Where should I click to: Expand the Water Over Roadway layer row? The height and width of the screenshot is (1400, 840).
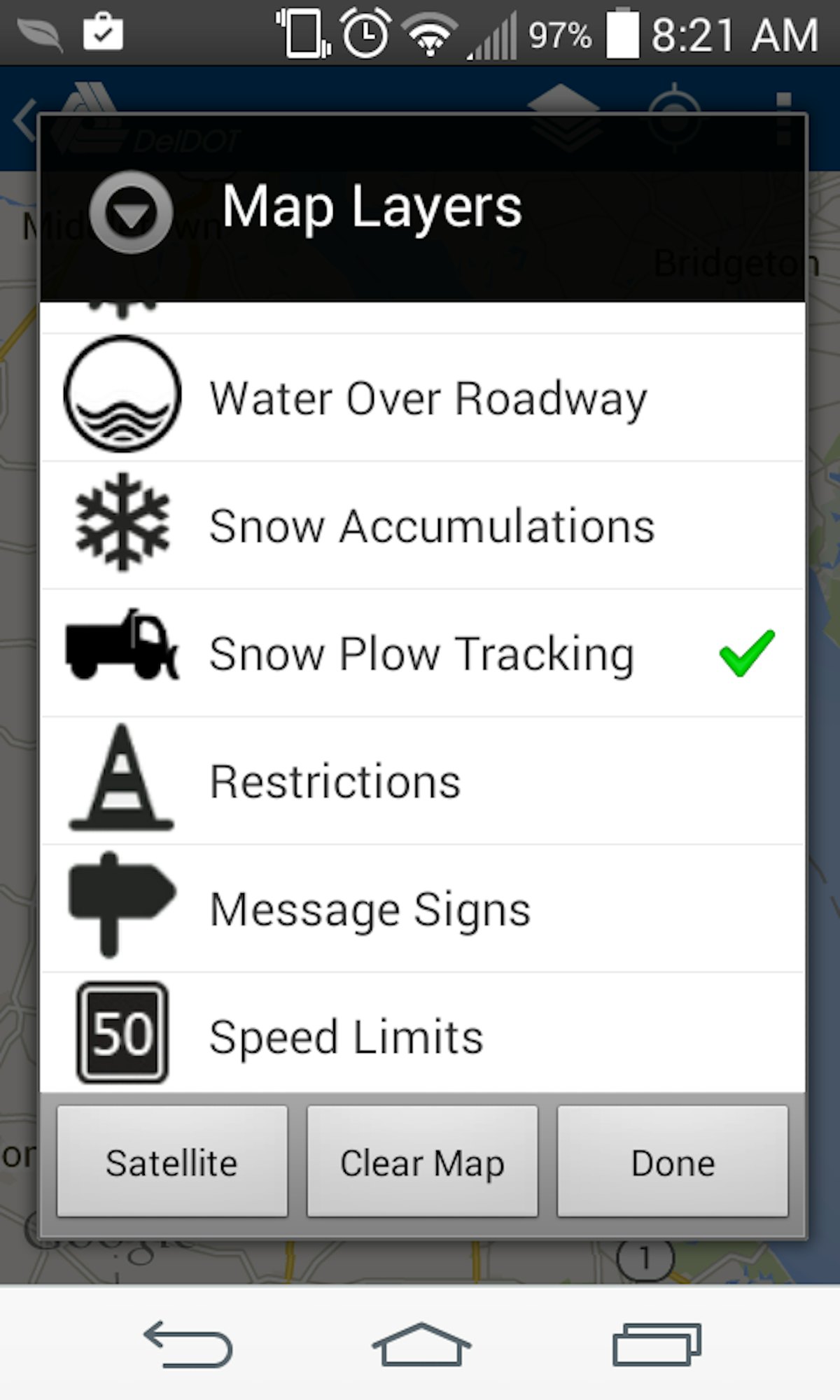pyautogui.click(x=420, y=395)
